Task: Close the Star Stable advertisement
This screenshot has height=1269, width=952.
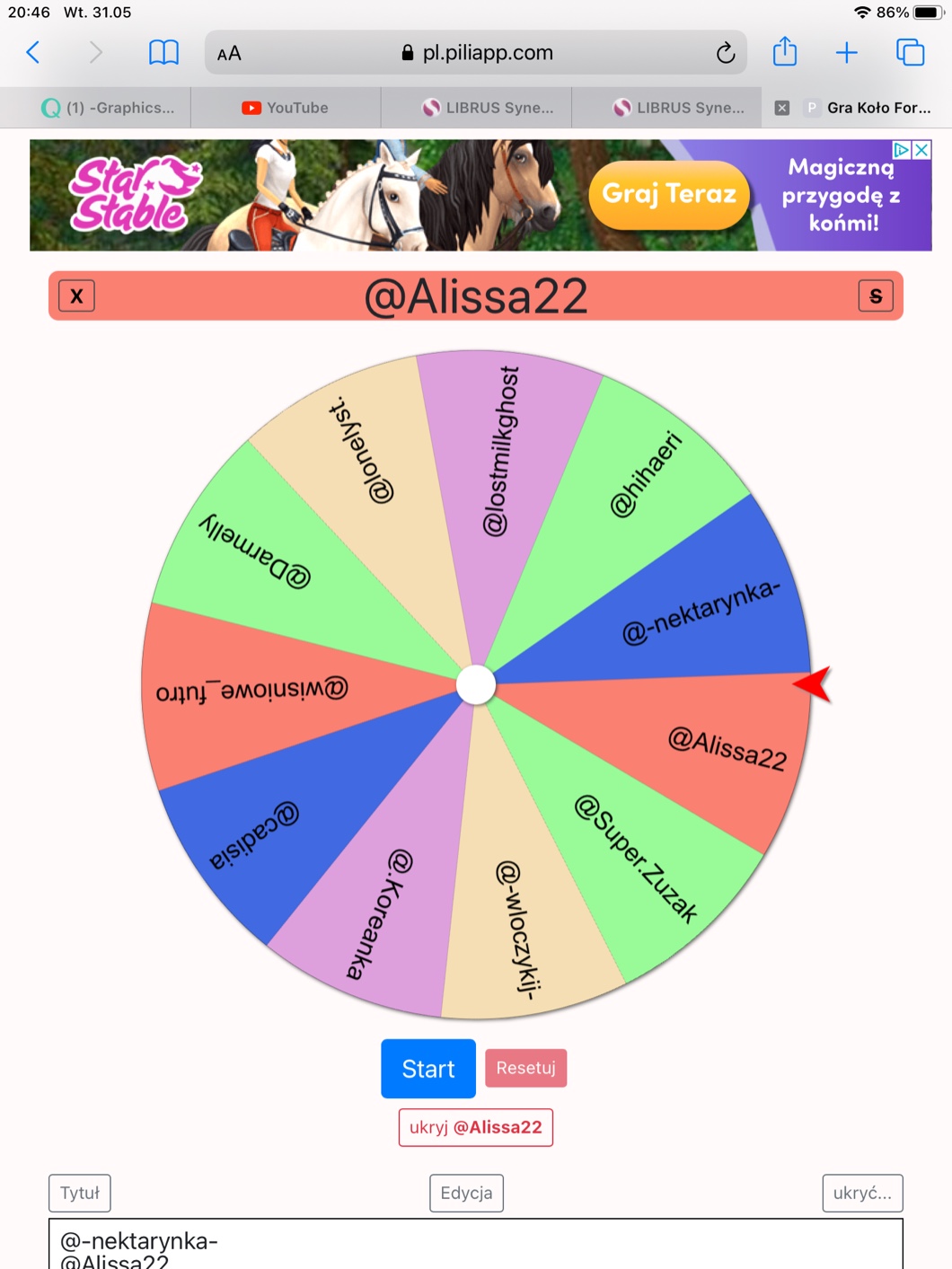Action: (921, 150)
